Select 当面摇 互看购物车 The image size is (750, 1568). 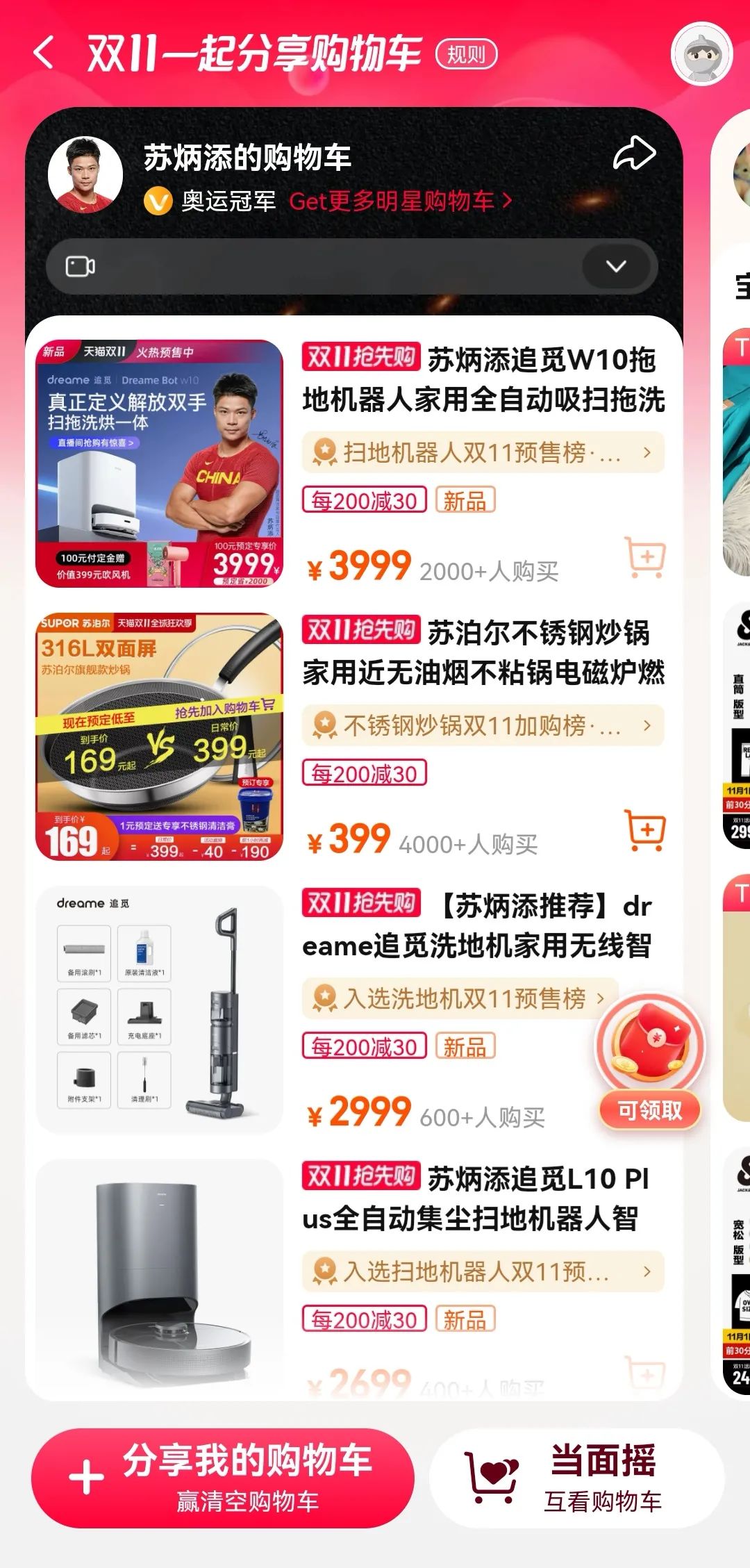point(576,1478)
